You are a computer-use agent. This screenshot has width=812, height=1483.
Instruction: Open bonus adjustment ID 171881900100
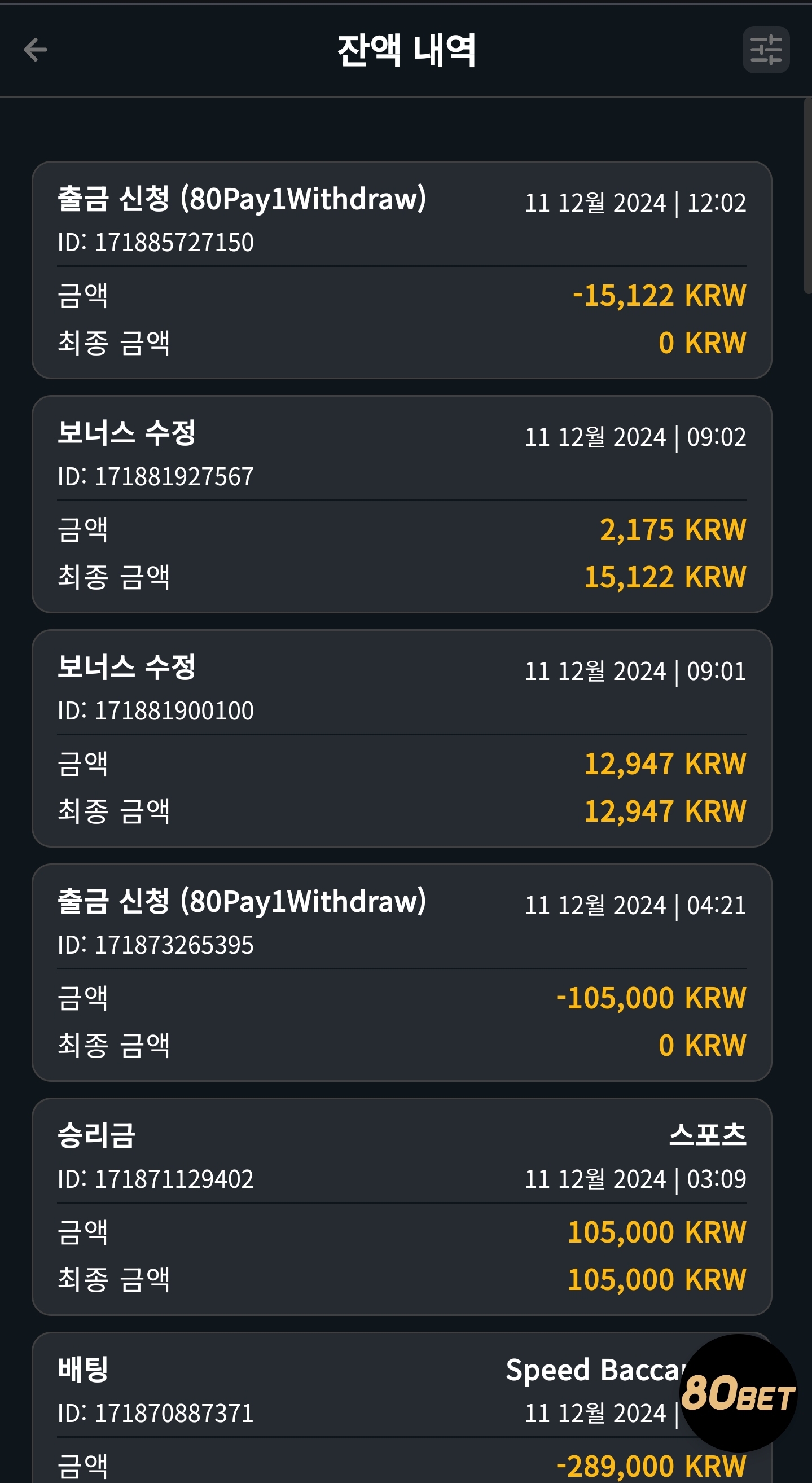pyautogui.click(x=402, y=739)
